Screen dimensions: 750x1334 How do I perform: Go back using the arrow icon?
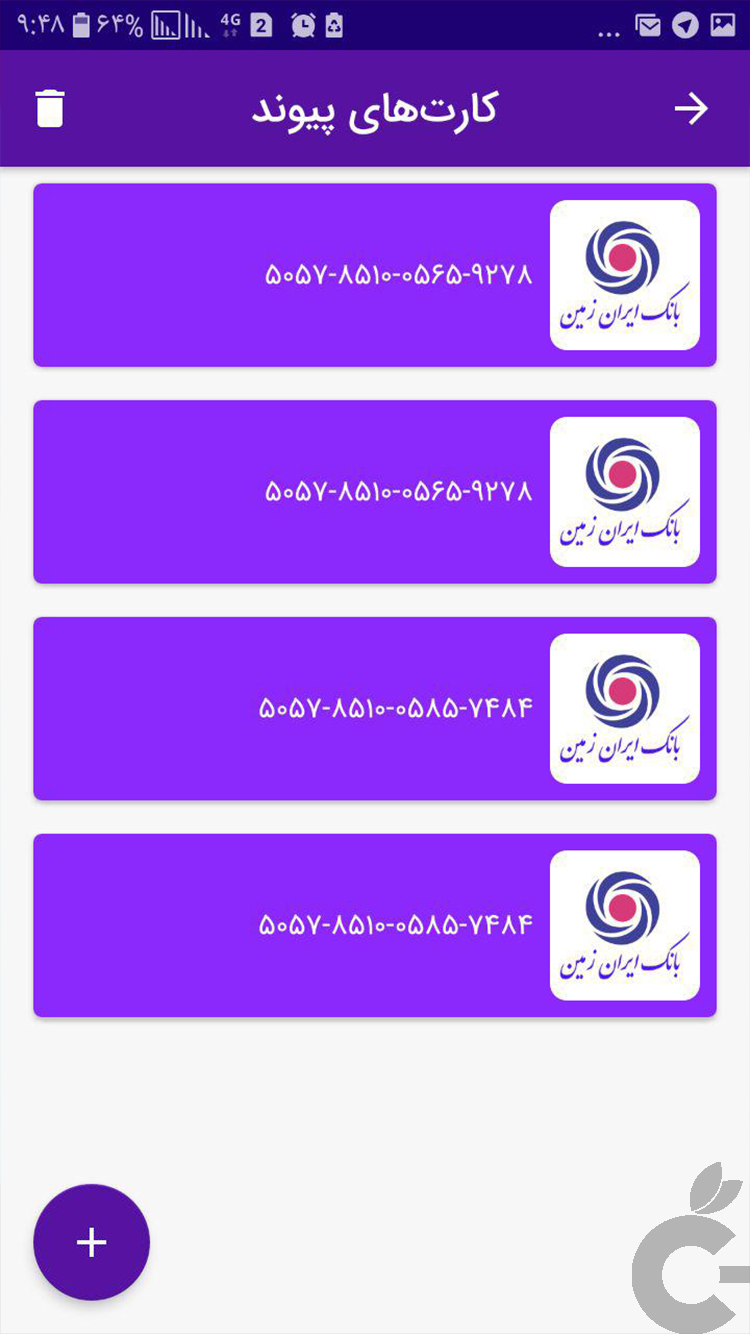pyautogui.click(x=690, y=109)
